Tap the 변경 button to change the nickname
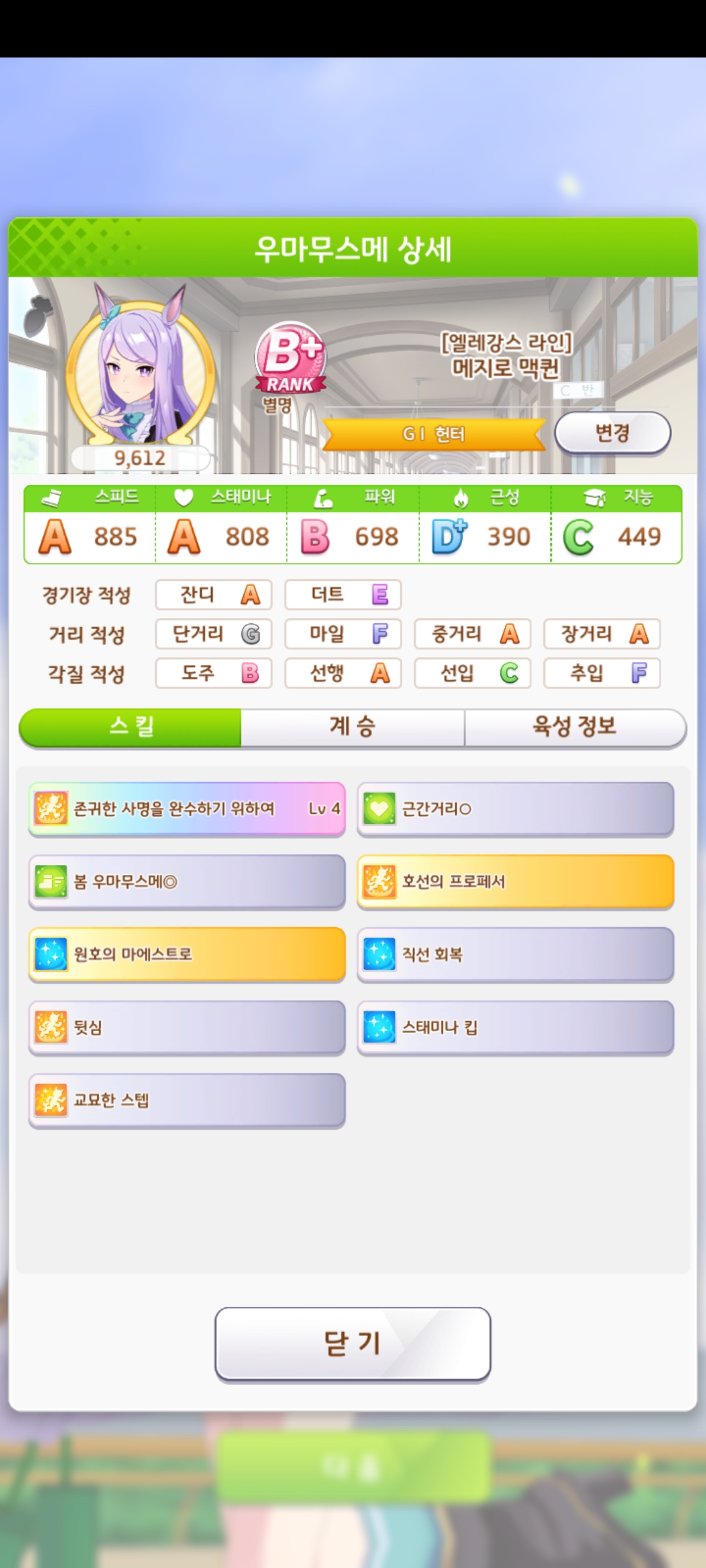This screenshot has width=706, height=1568. pyautogui.click(x=613, y=433)
